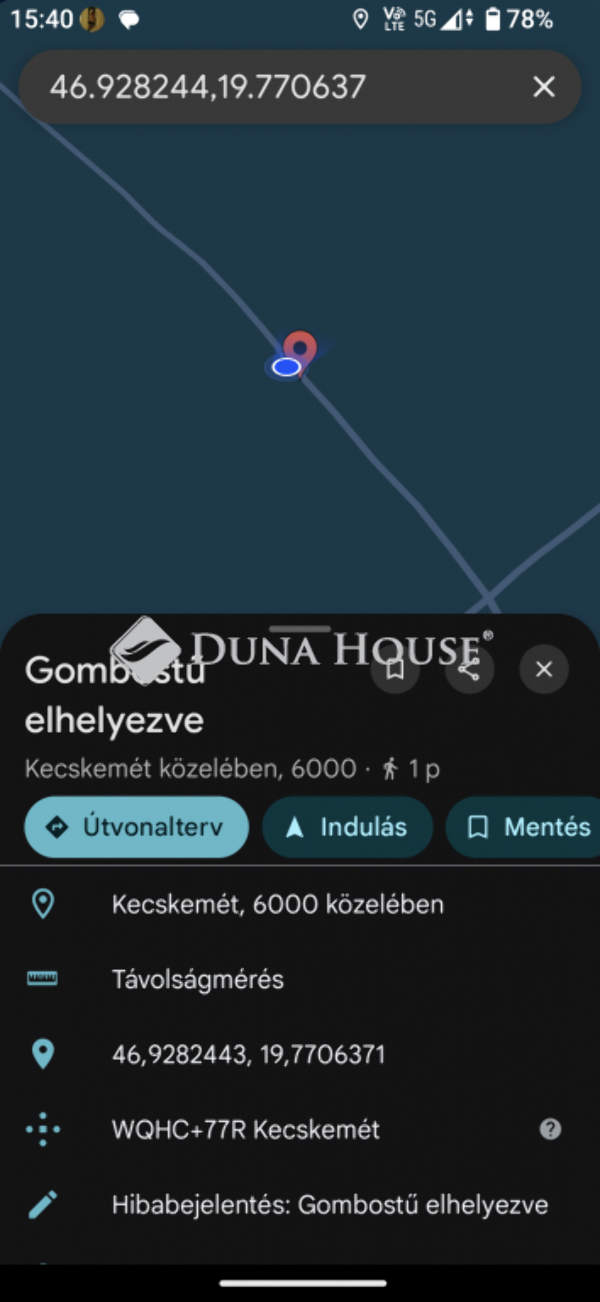
Task: Open the plus code help question mark
Action: coord(550,1129)
